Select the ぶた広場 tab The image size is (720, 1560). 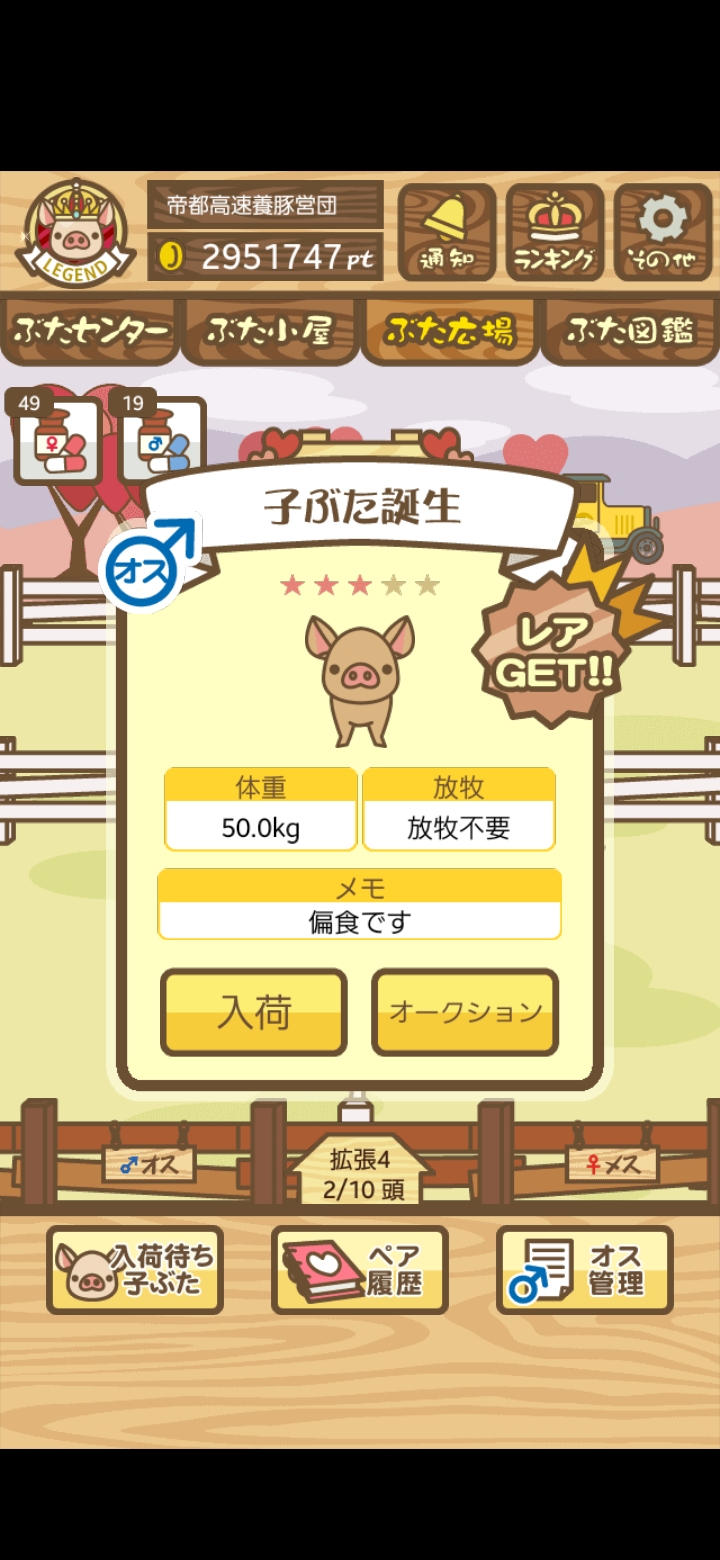pos(449,330)
